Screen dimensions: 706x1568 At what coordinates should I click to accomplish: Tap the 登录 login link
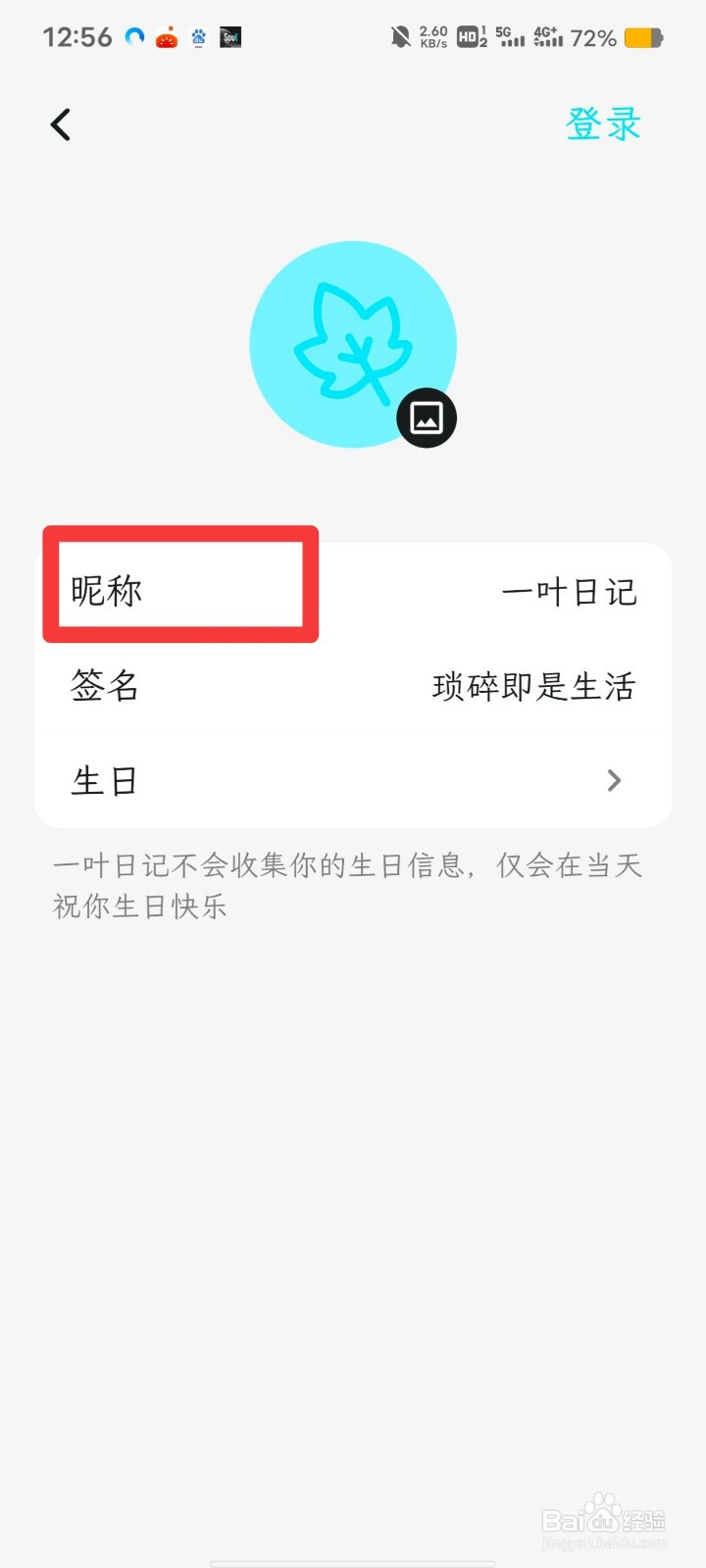[603, 122]
